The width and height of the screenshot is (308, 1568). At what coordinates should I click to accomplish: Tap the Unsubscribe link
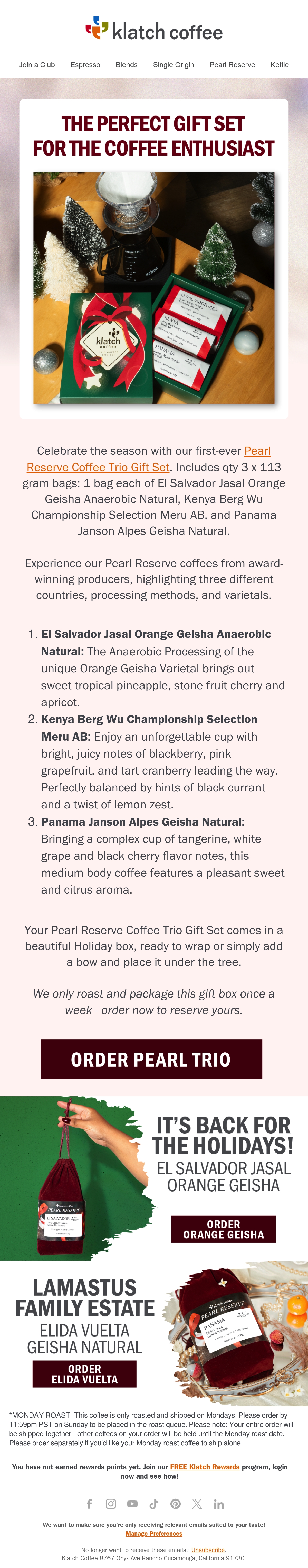point(208,1550)
